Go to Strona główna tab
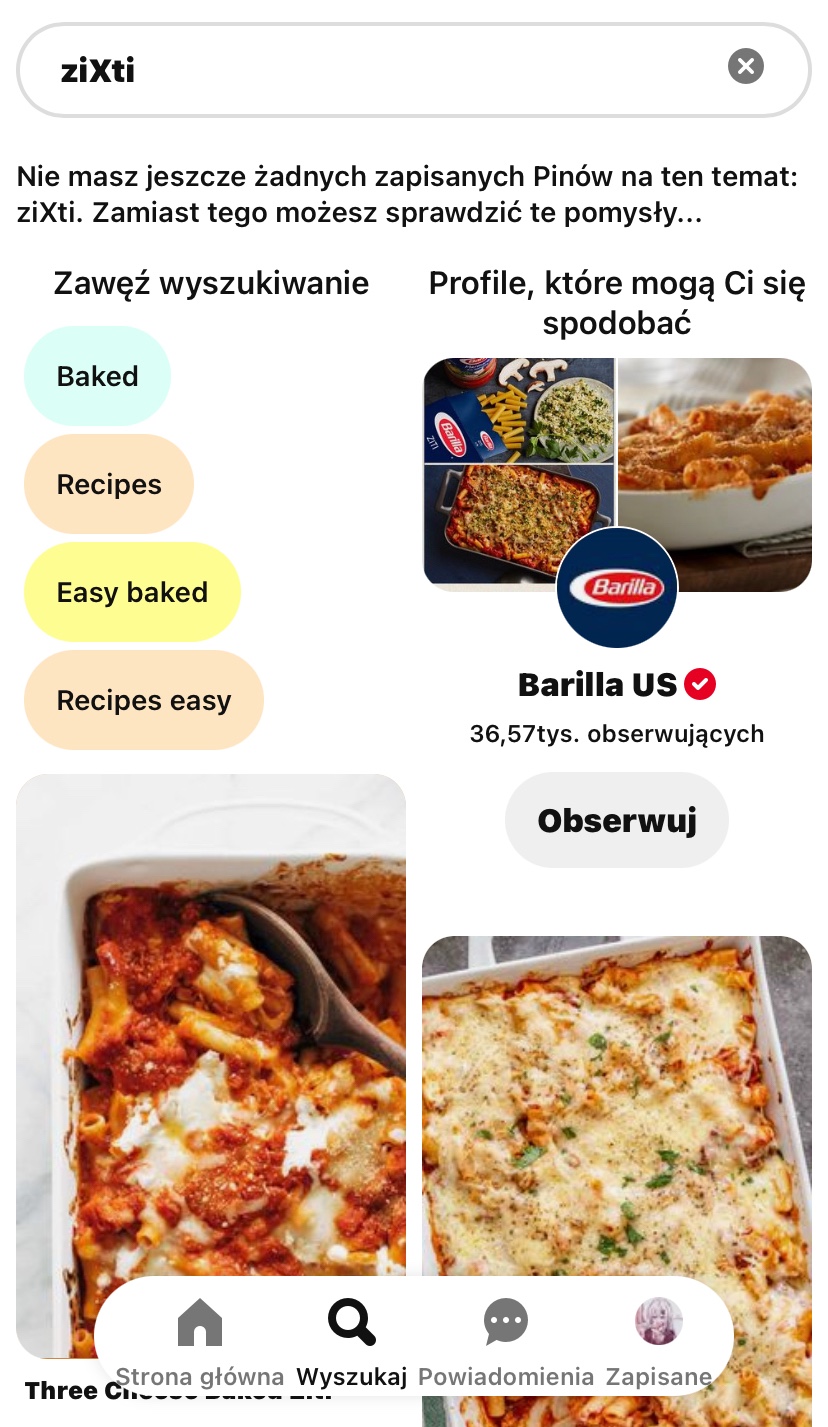 coord(200,1340)
